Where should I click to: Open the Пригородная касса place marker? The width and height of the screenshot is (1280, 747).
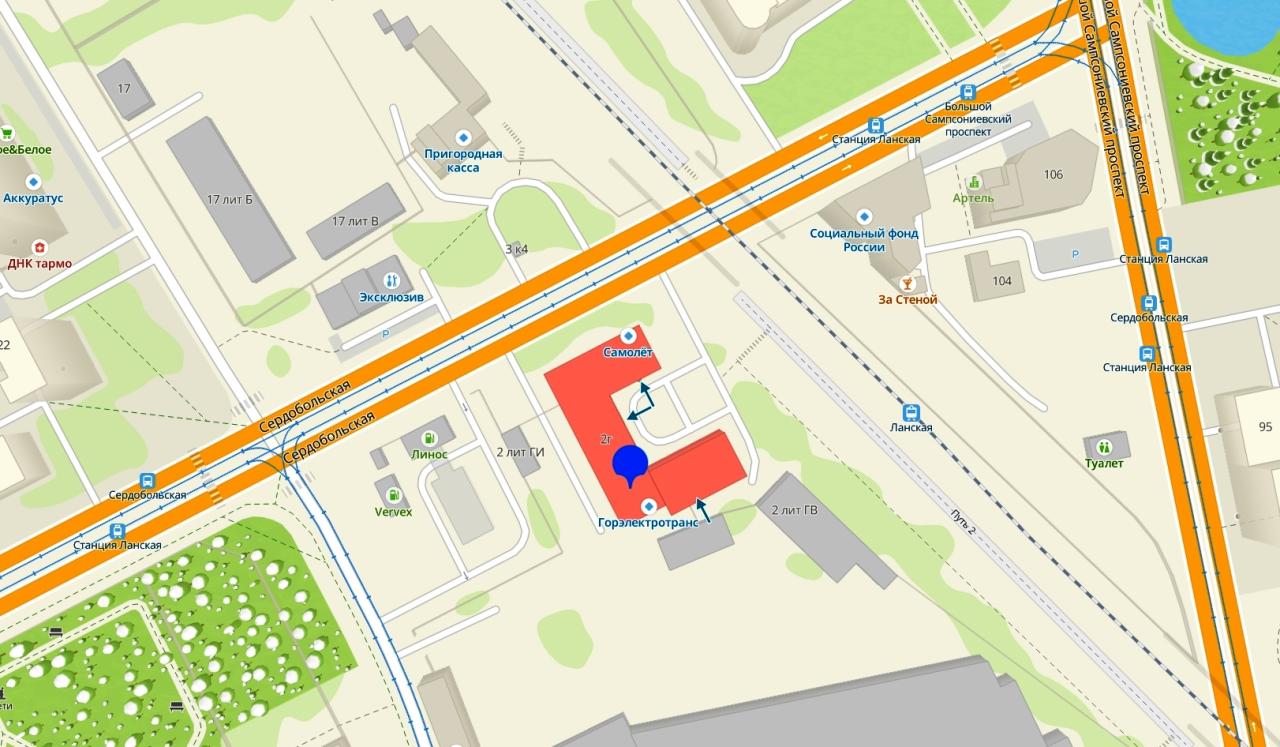(x=463, y=137)
